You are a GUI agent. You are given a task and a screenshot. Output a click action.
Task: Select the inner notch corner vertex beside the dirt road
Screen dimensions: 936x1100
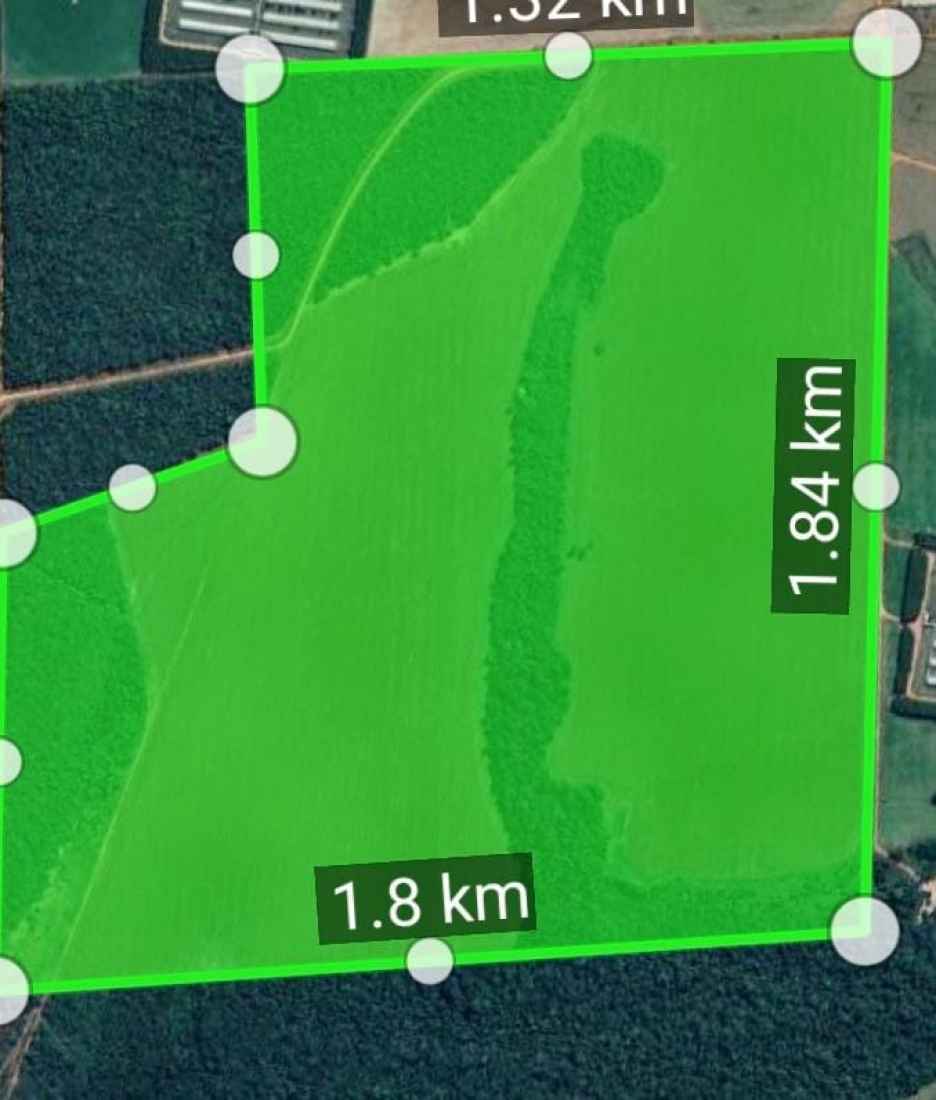[x=262, y=441]
